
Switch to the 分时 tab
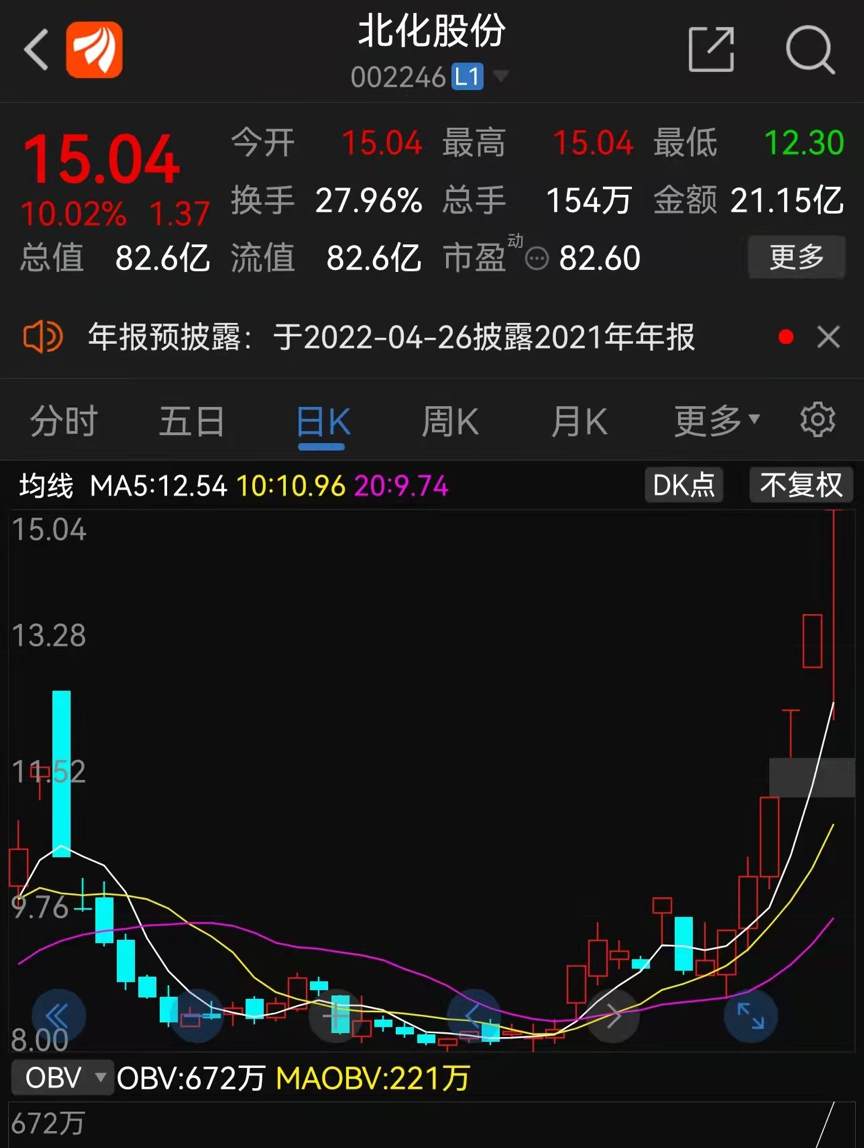click(x=63, y=421)
